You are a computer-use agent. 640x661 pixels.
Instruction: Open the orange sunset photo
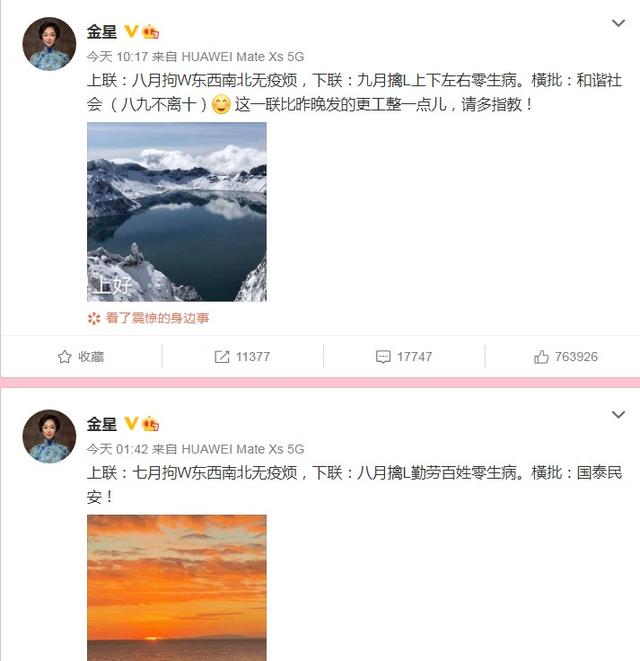click(177, 587)
